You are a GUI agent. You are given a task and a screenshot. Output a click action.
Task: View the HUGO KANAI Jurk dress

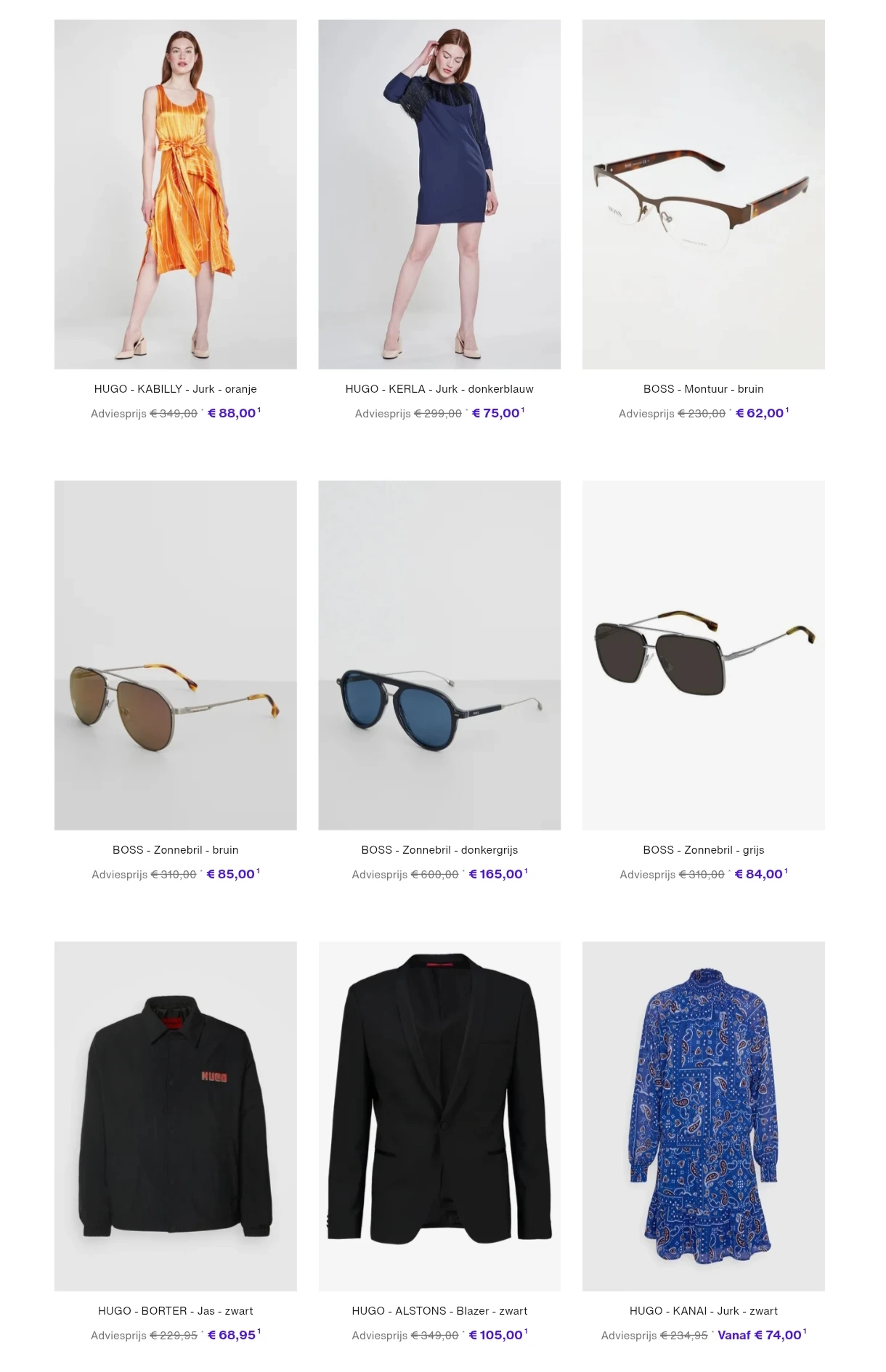point(703,1116)
